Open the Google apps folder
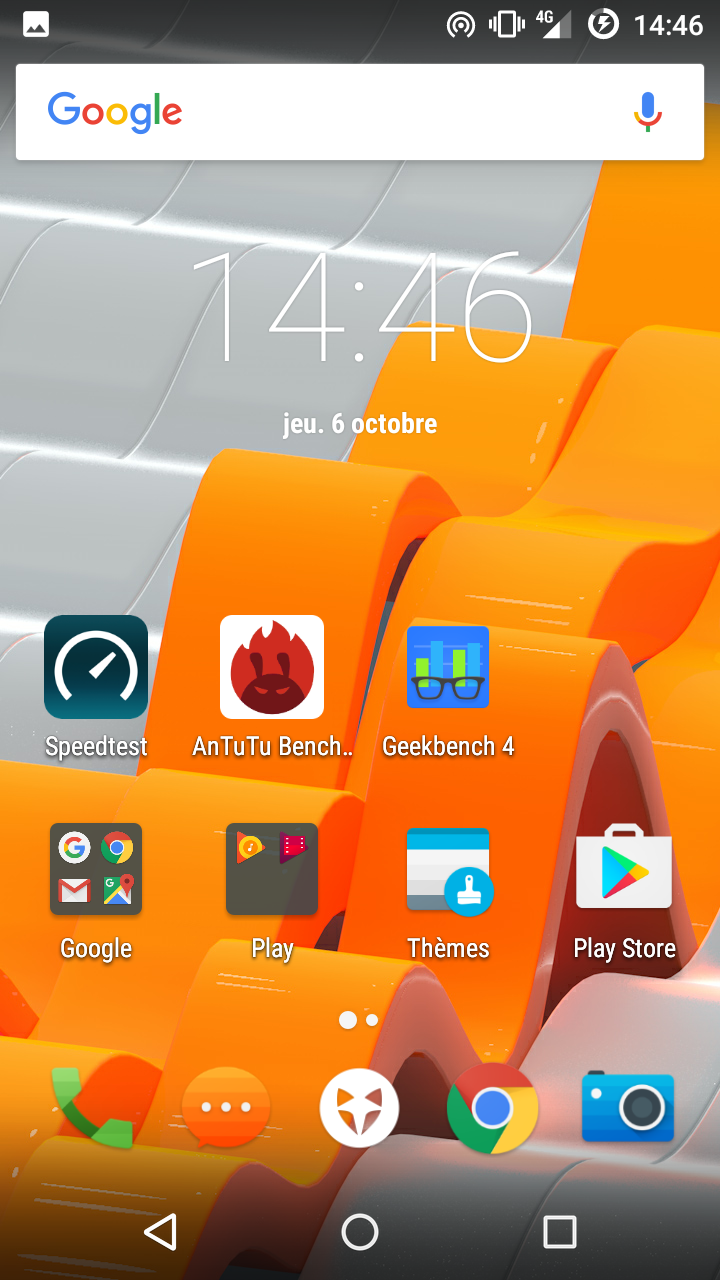The image size is (720, 1280). coord(96,869)
